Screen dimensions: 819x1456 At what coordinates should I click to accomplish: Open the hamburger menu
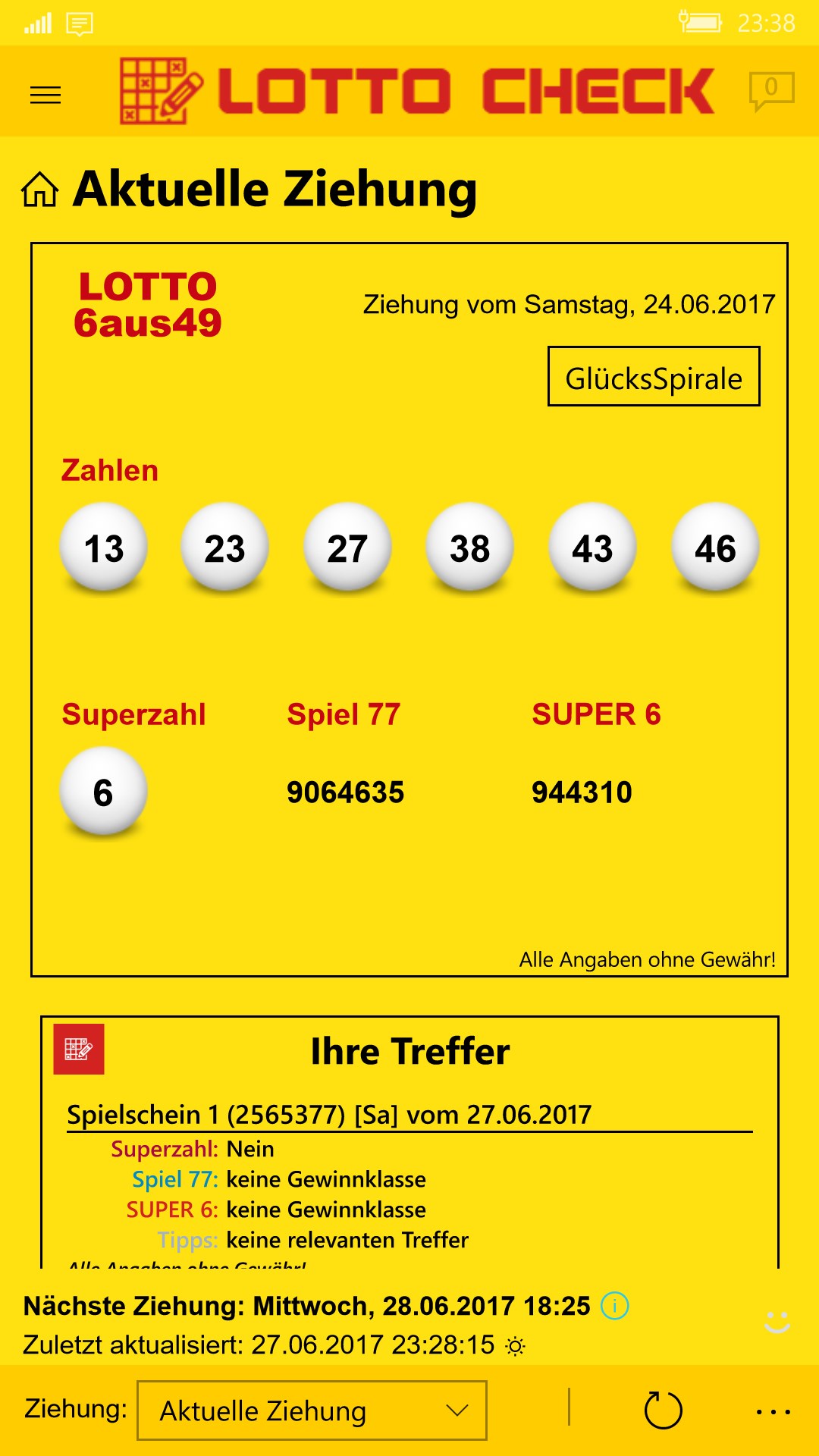[x=45, y=95]
